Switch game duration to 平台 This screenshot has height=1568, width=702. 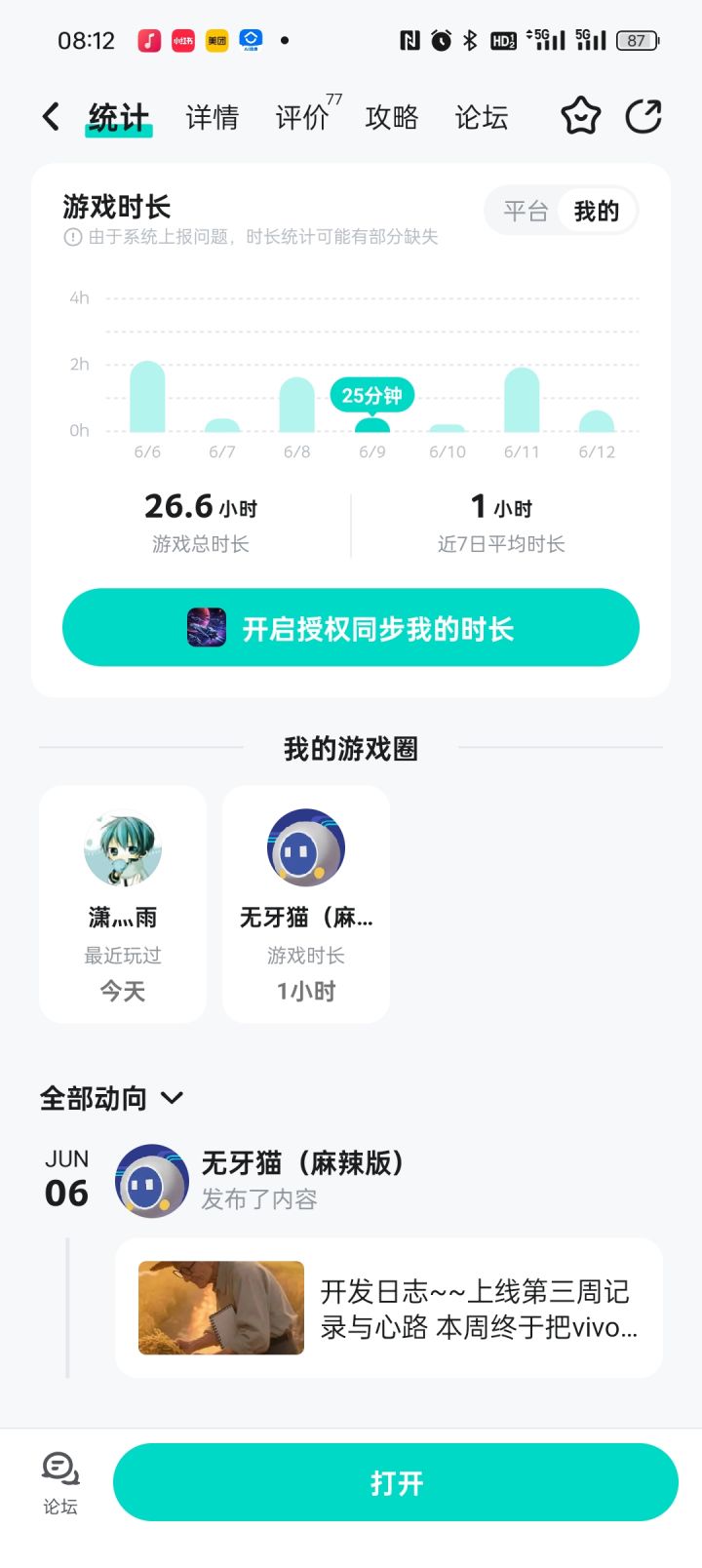526,211
